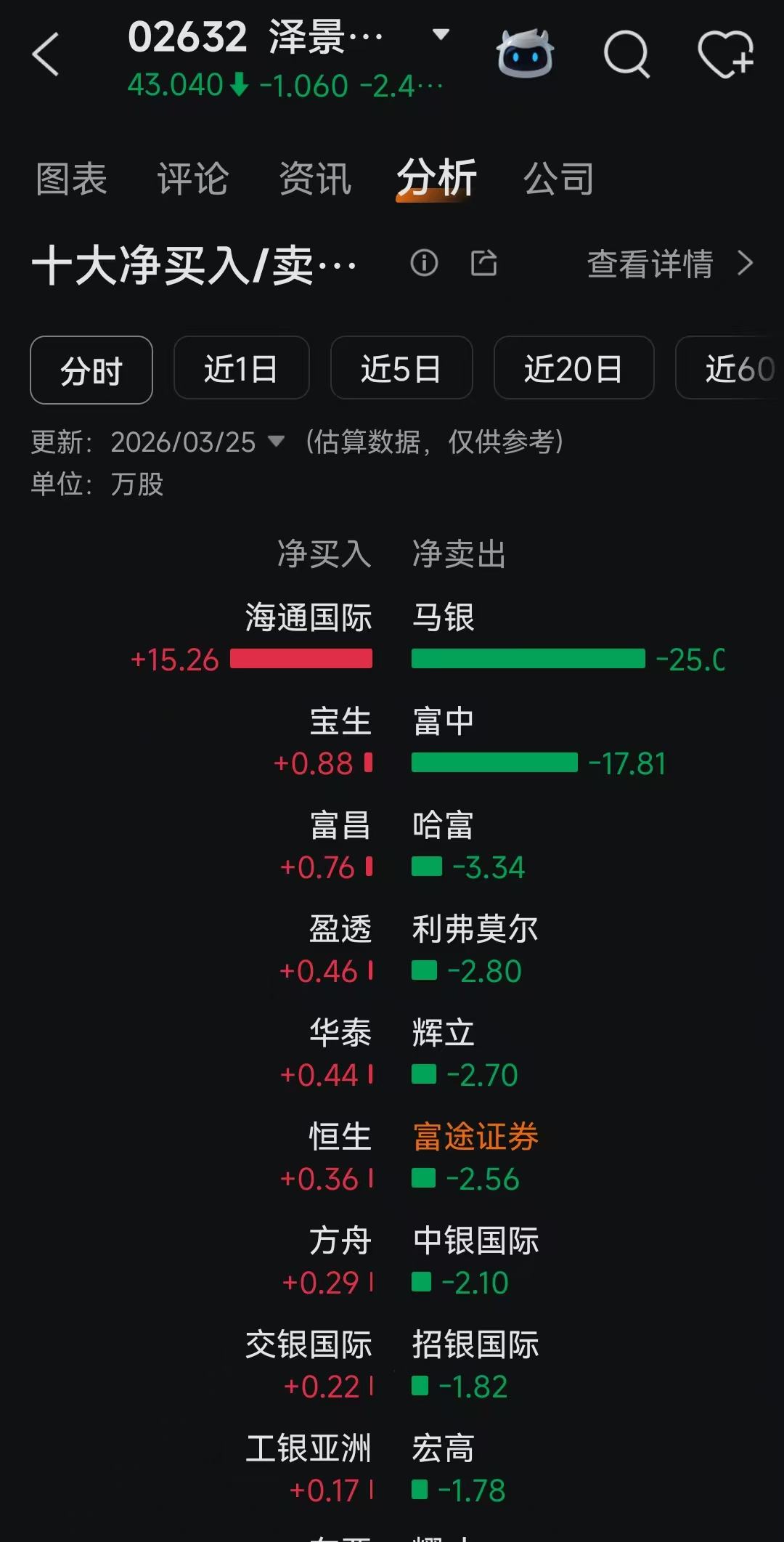Switch to the 评论 tab
Screen dimensions: 784x1542
point(193,179)
